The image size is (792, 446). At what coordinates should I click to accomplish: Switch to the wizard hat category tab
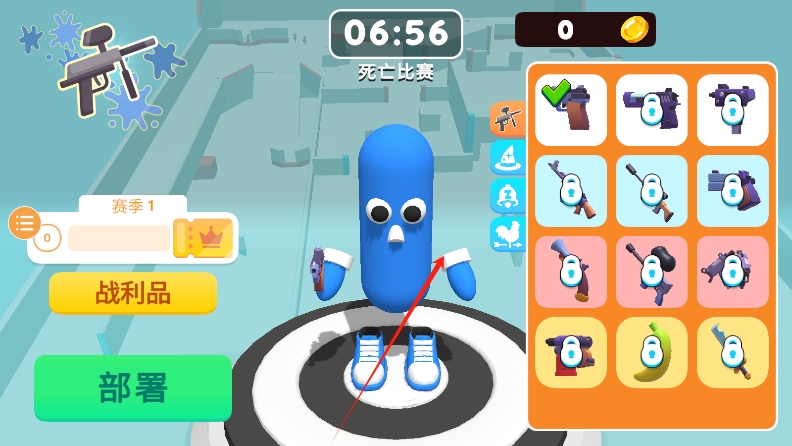point(508,157)
